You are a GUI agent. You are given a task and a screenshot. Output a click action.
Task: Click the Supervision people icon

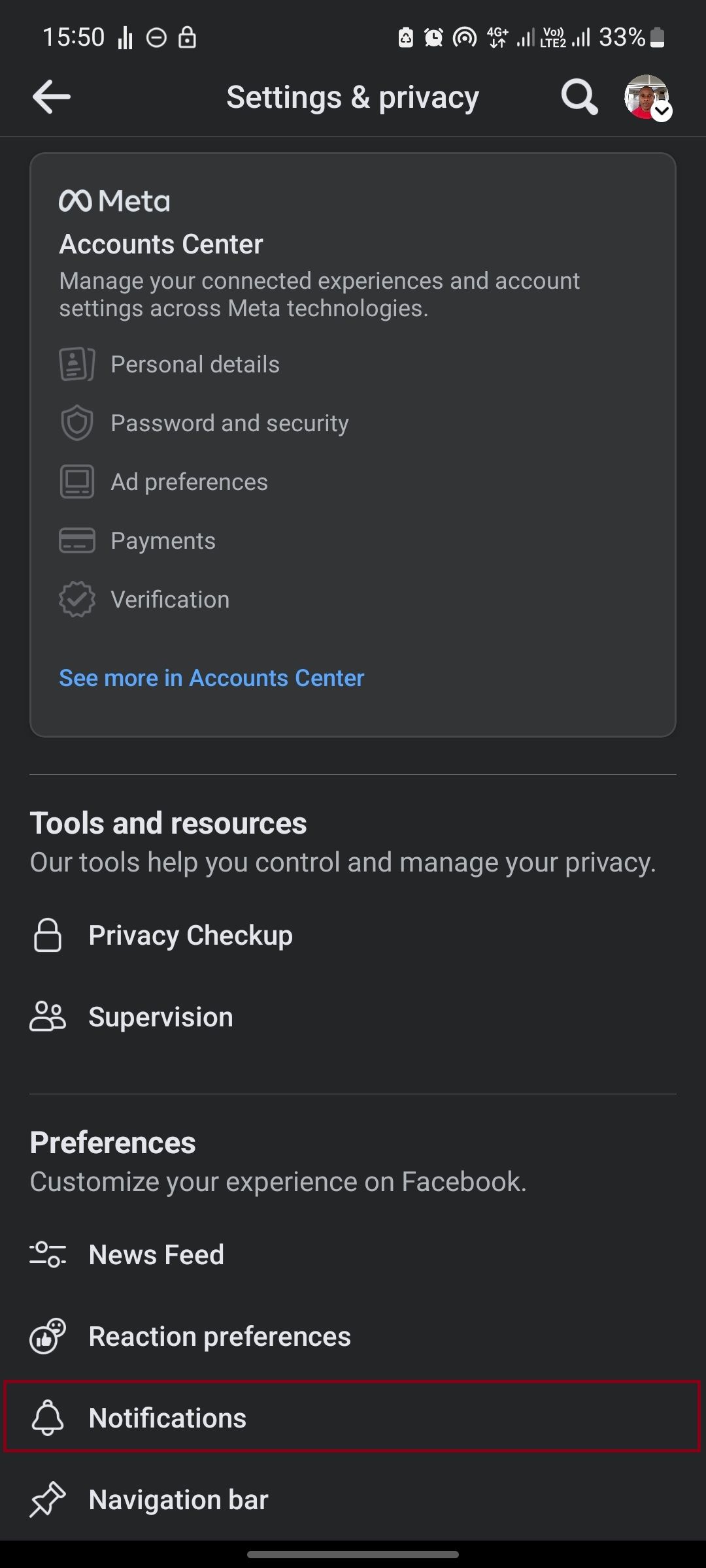pyautogui.click(x=48, y=1017)
